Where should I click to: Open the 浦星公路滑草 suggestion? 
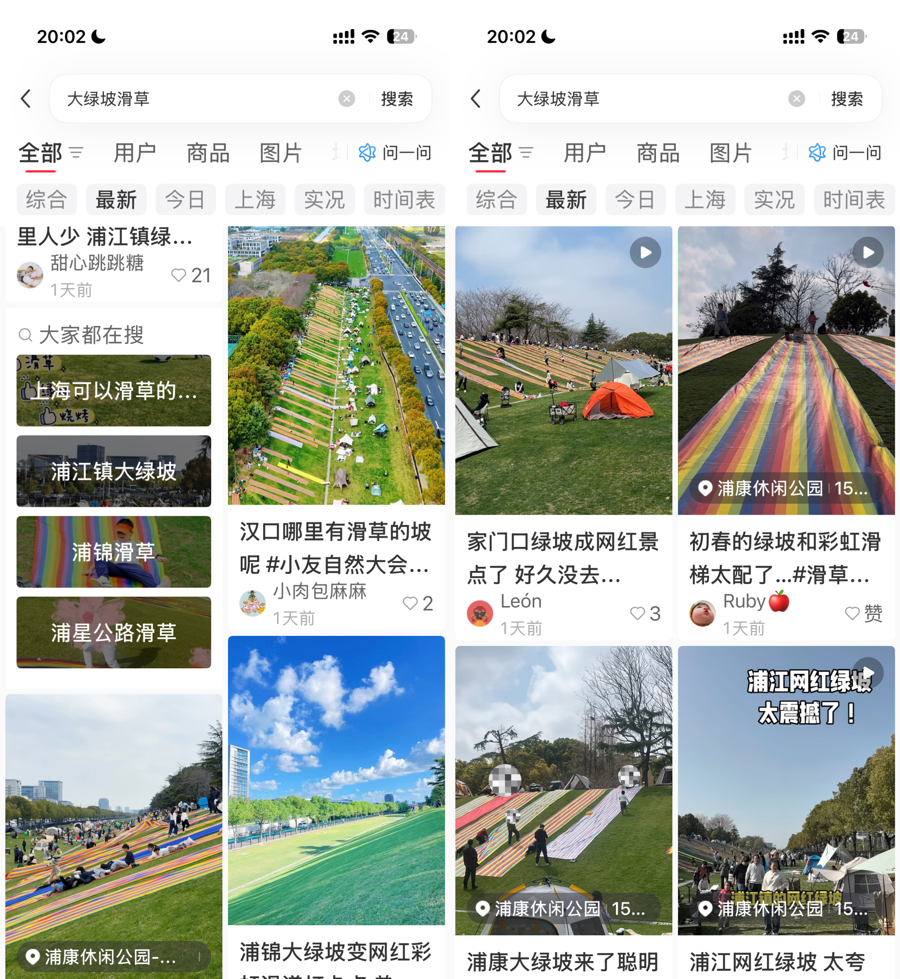113,632
